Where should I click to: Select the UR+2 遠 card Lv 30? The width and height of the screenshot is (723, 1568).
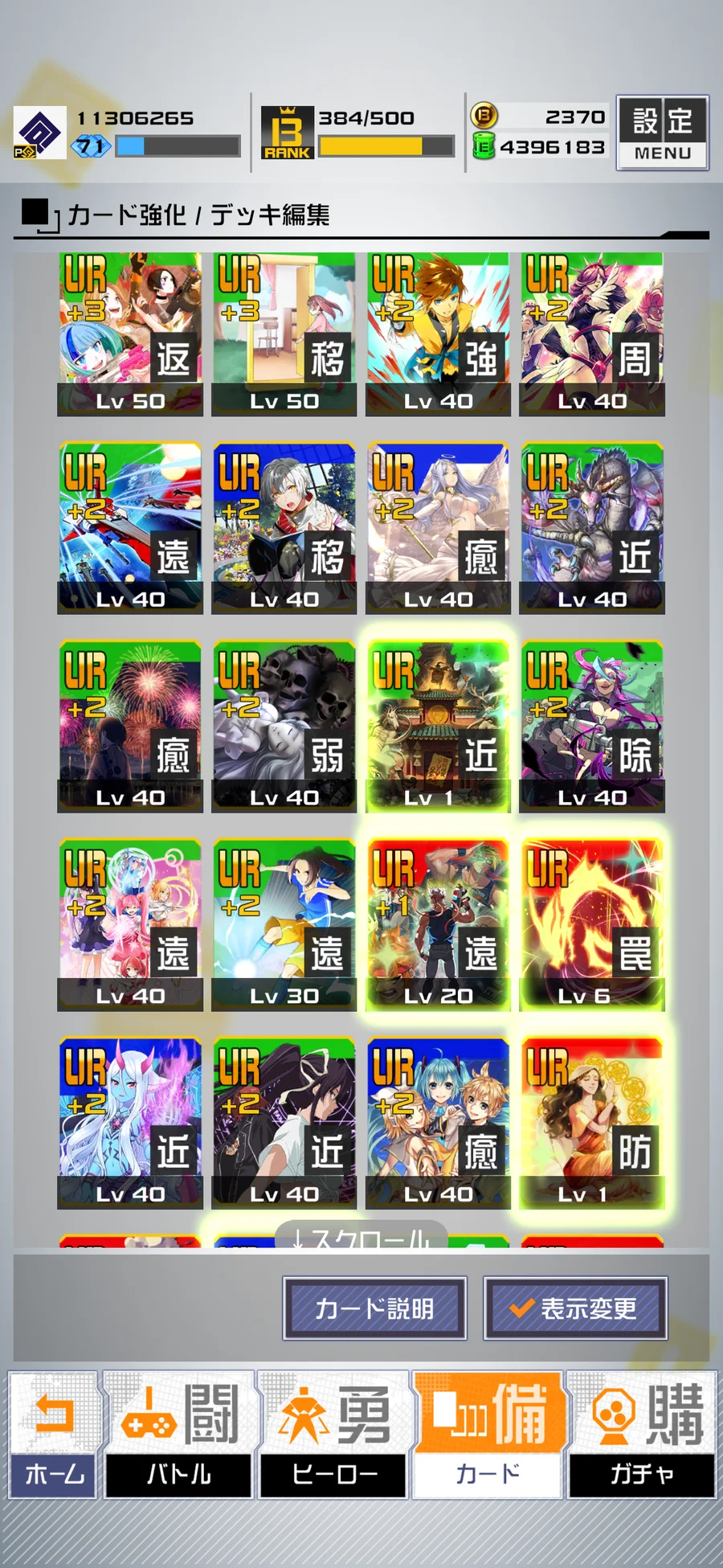pos(284,924)
